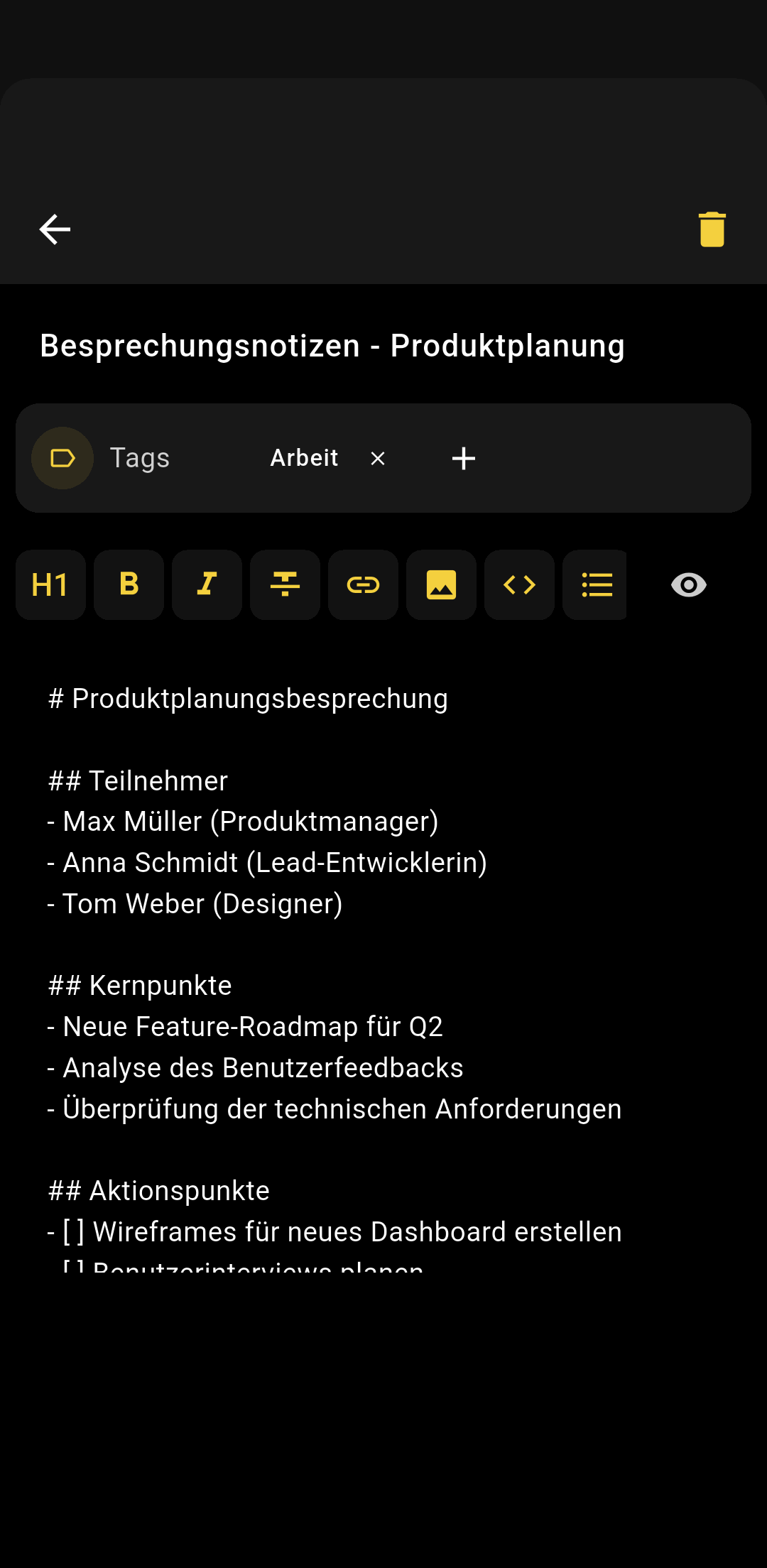Image resolution: width=767 pixels, height=1568 pixels.
Task: Insert a bulleted list
Action: coord(596,585)
